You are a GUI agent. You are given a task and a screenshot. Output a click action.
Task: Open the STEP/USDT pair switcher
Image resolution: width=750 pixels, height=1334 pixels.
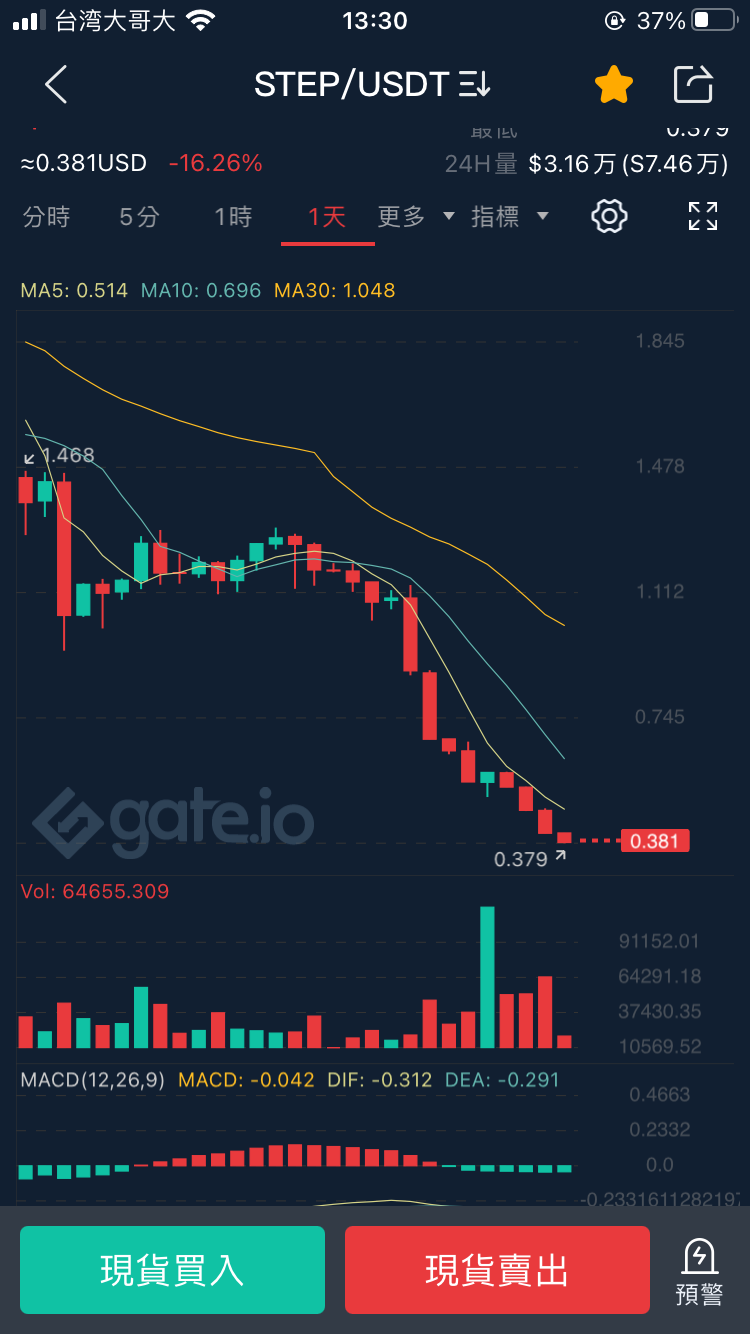click(x=372, y=85)
